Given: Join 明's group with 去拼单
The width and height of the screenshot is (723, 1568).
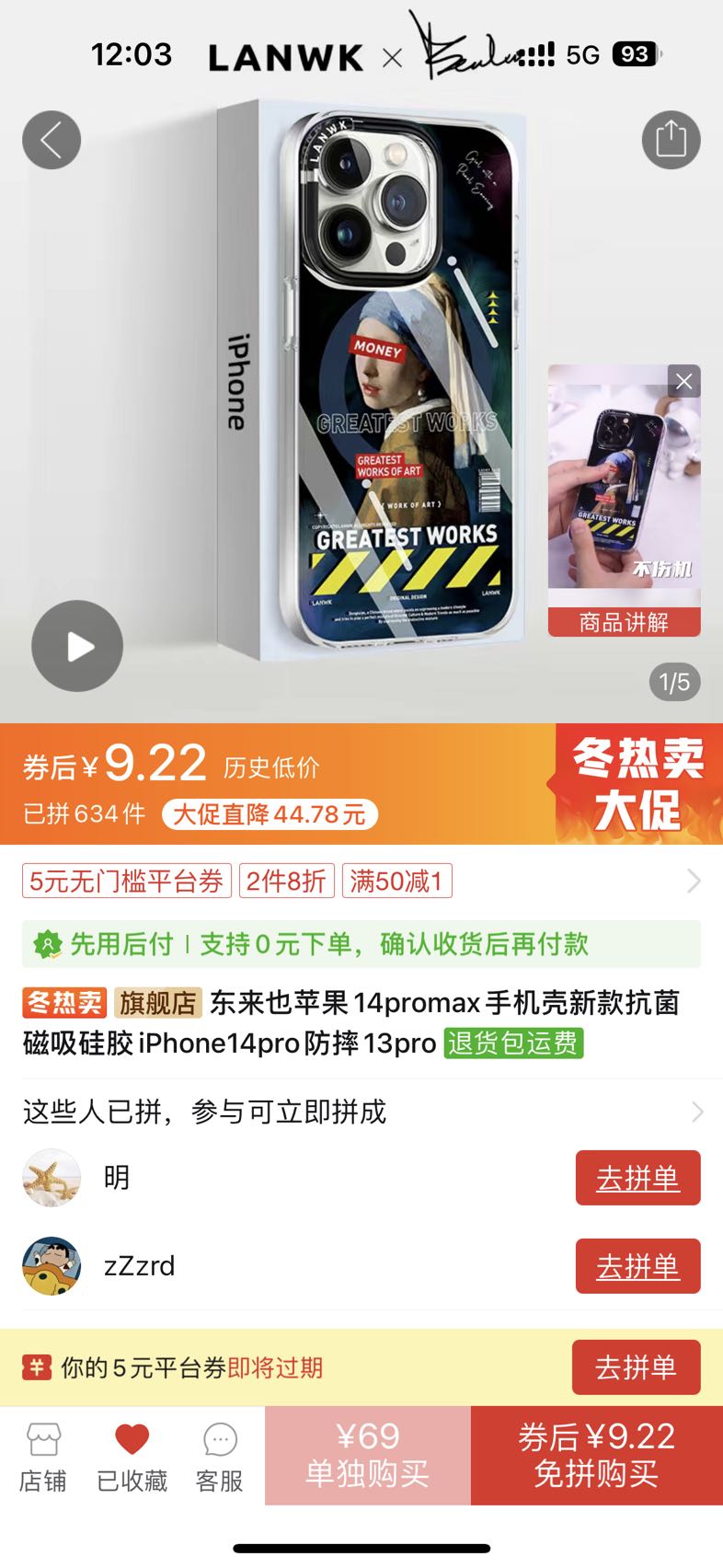Looking at the screenshot, I should 637,1178.
